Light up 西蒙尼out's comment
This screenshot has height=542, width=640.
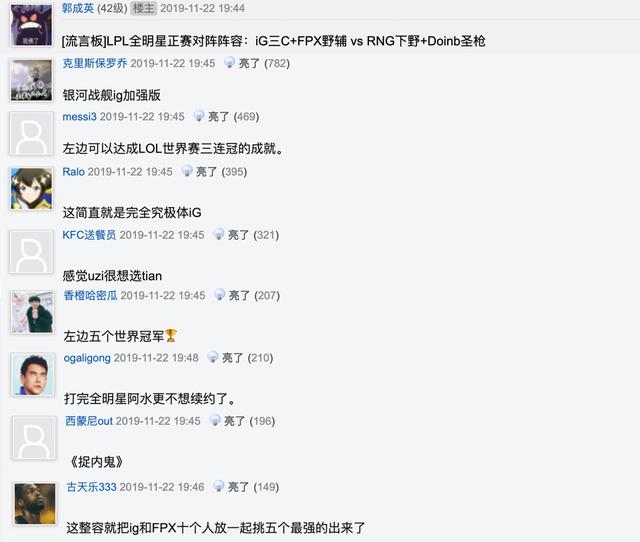[235, 421]
